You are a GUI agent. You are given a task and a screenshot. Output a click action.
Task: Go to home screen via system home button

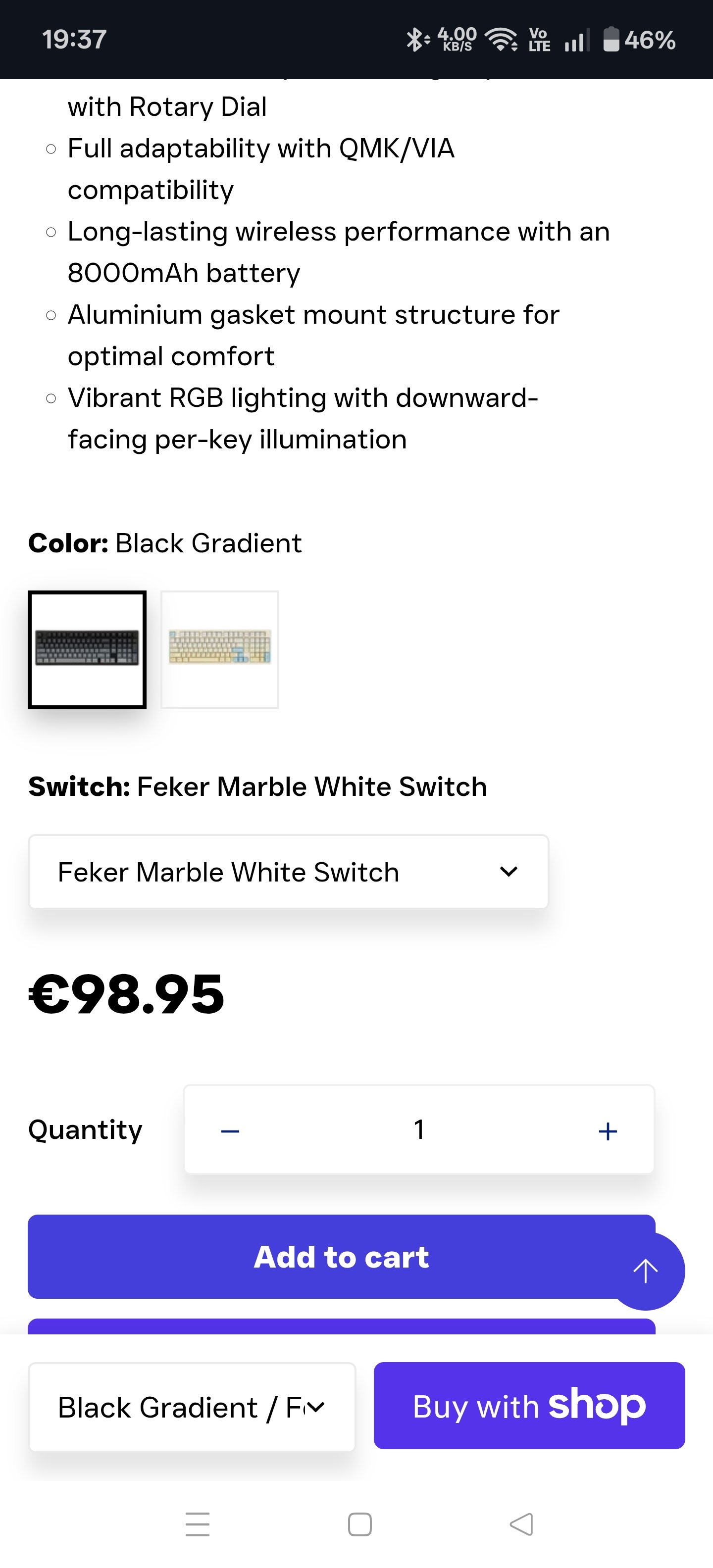coord(360,1524)
